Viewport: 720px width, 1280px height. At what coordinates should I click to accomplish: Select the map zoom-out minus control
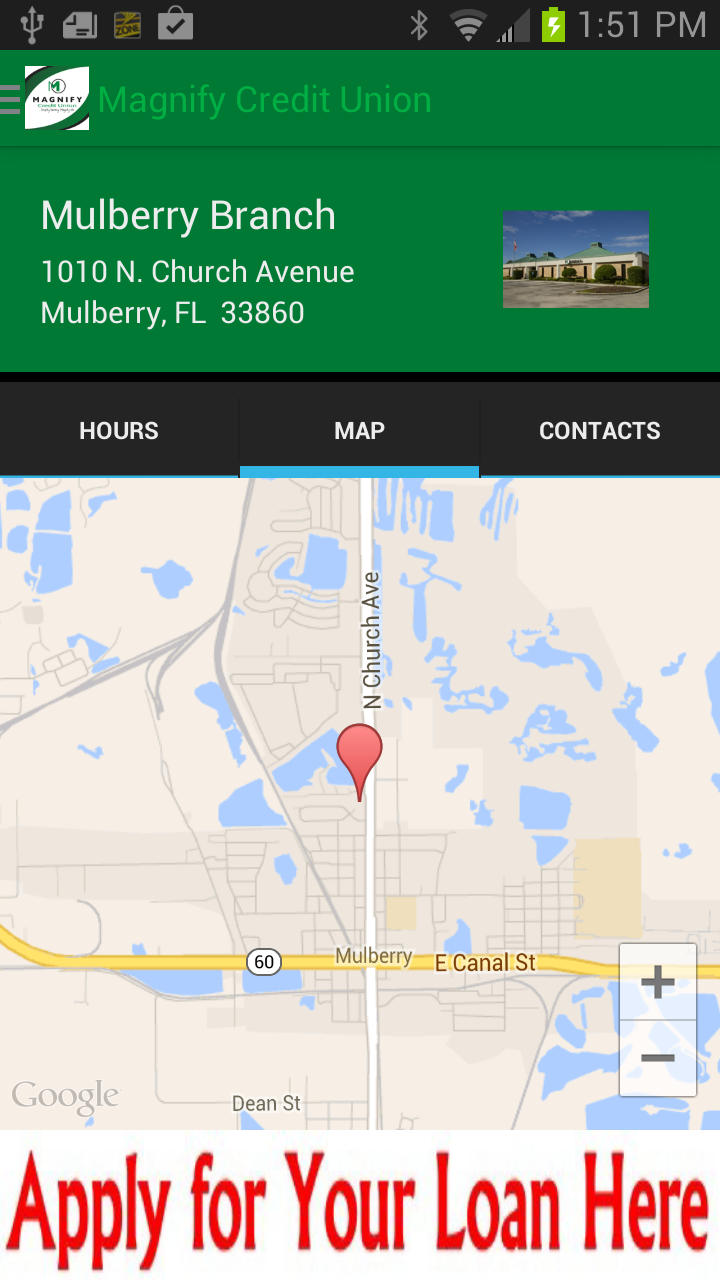(657, 1057)
